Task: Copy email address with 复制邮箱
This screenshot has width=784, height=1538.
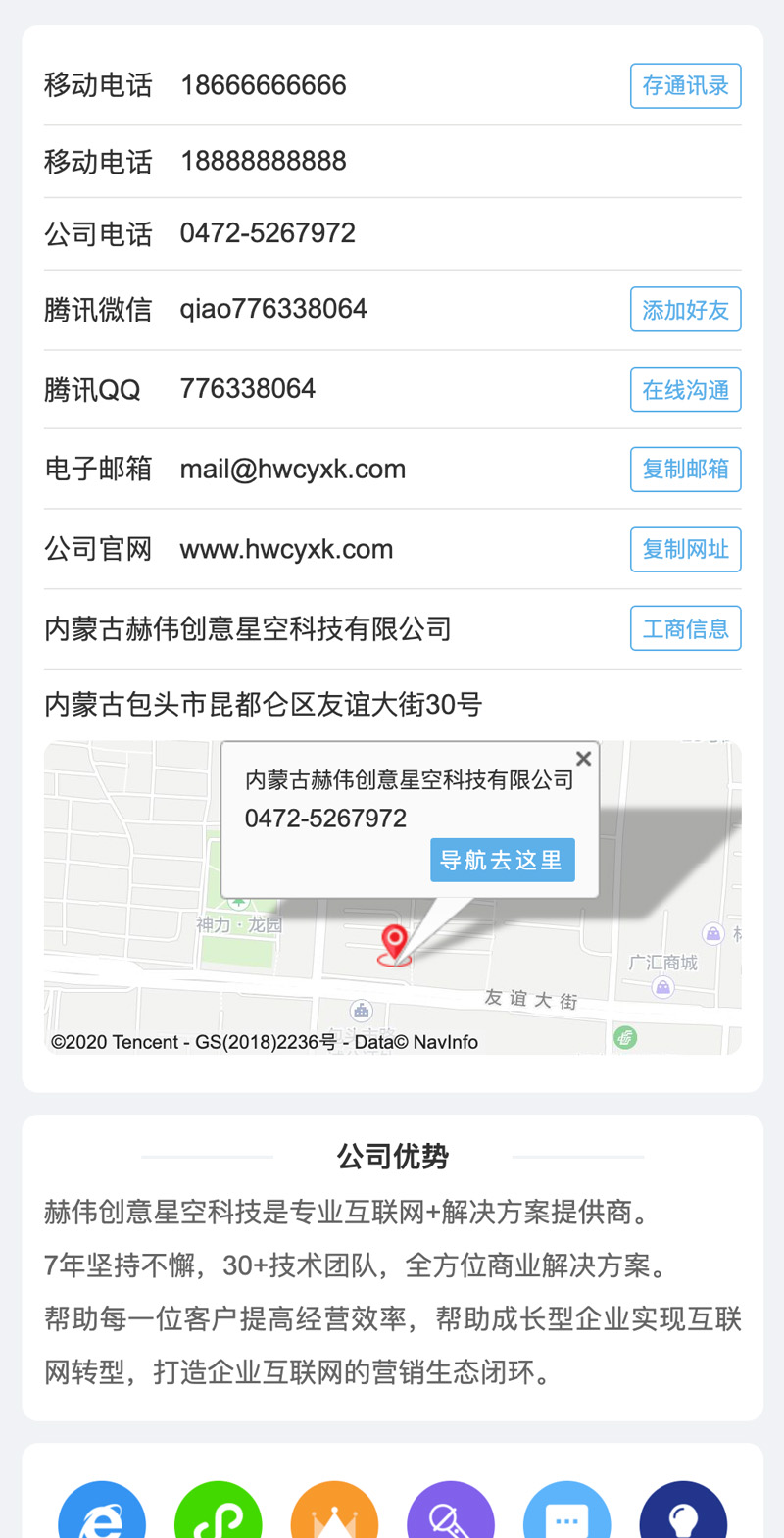Action: point(685,470)
